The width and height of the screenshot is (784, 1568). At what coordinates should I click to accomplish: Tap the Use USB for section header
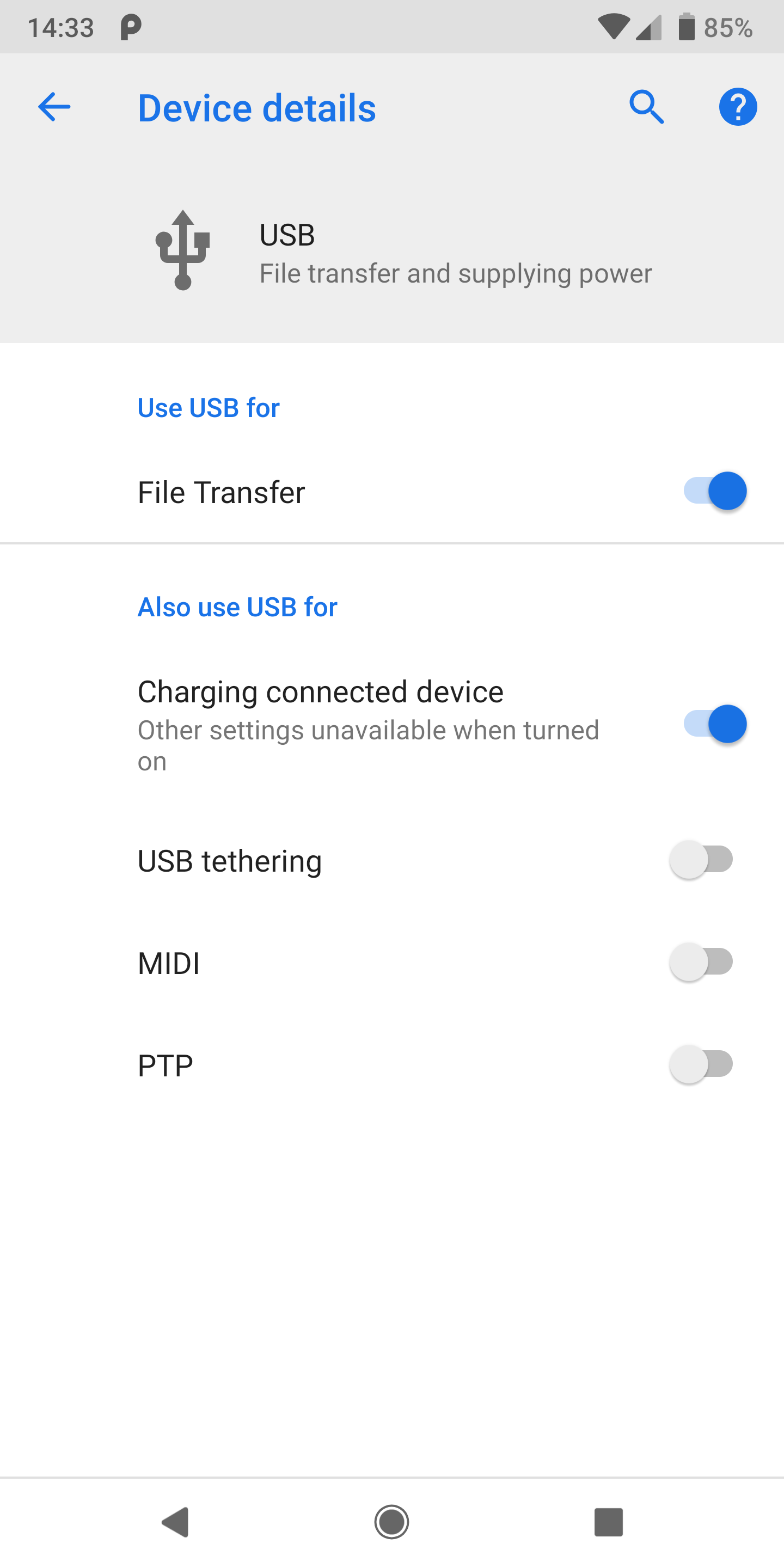click(207, 408)
